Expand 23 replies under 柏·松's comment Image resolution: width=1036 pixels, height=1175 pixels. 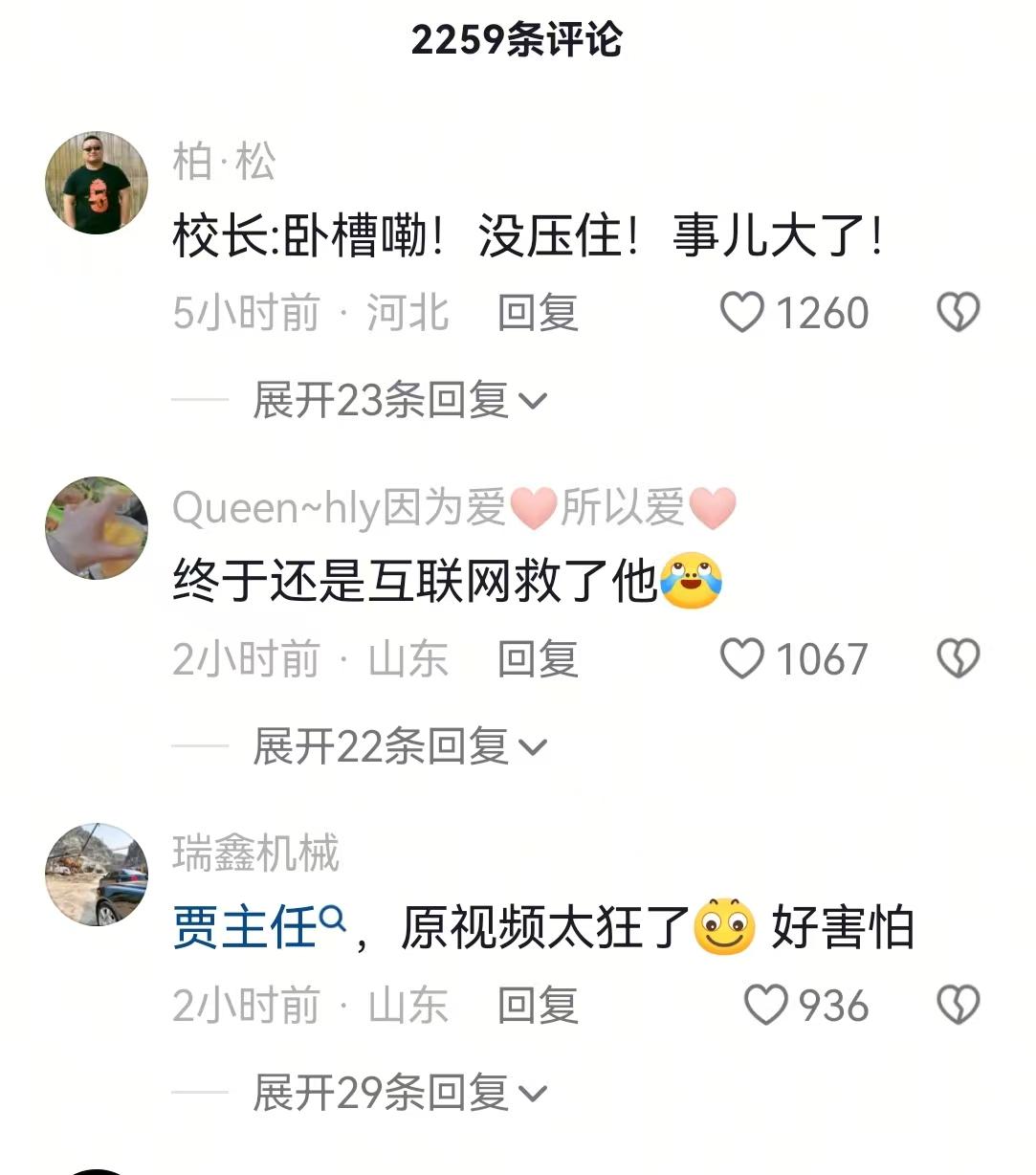pos(399,400)
